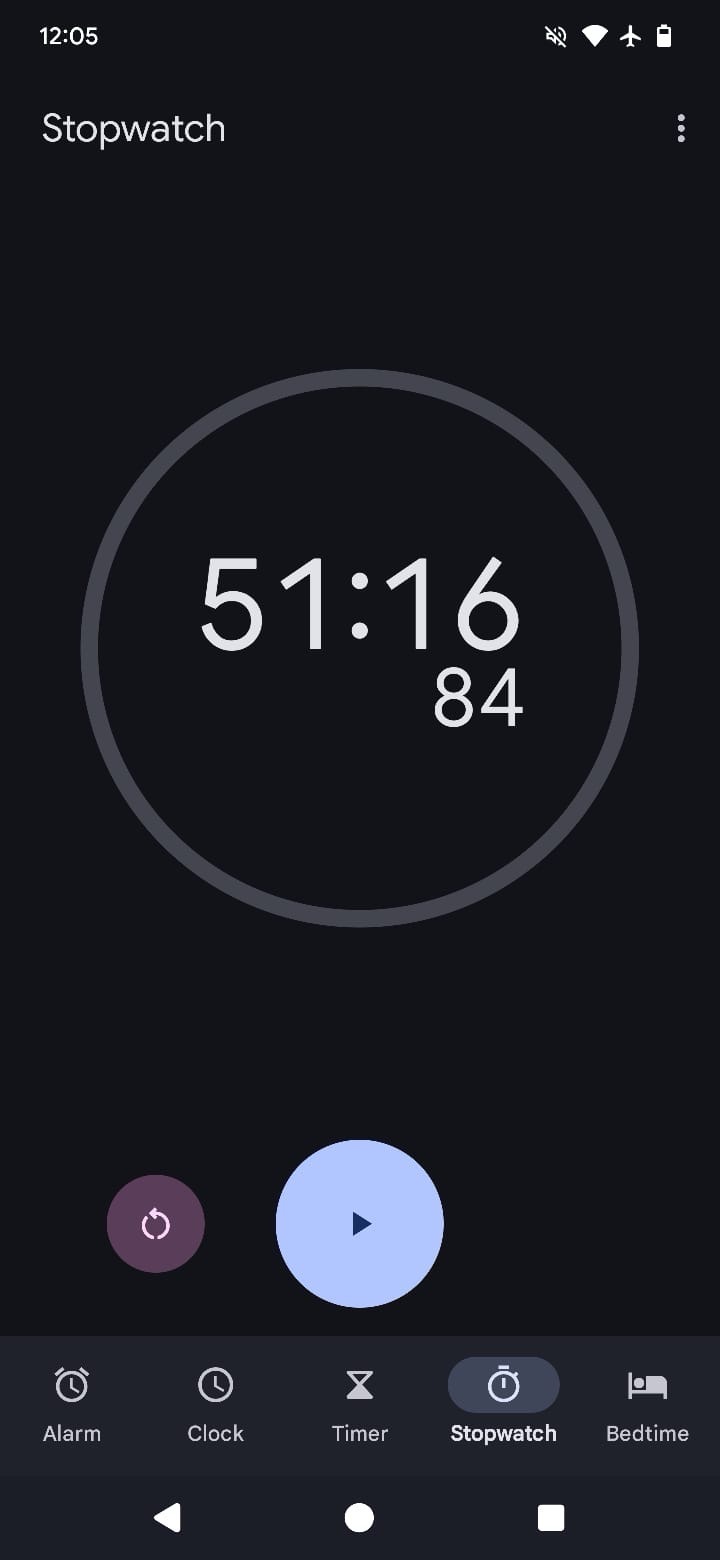Screen dimensions: 720x1560
Task: Reset the stopwatch
Action: (156, 1223)
